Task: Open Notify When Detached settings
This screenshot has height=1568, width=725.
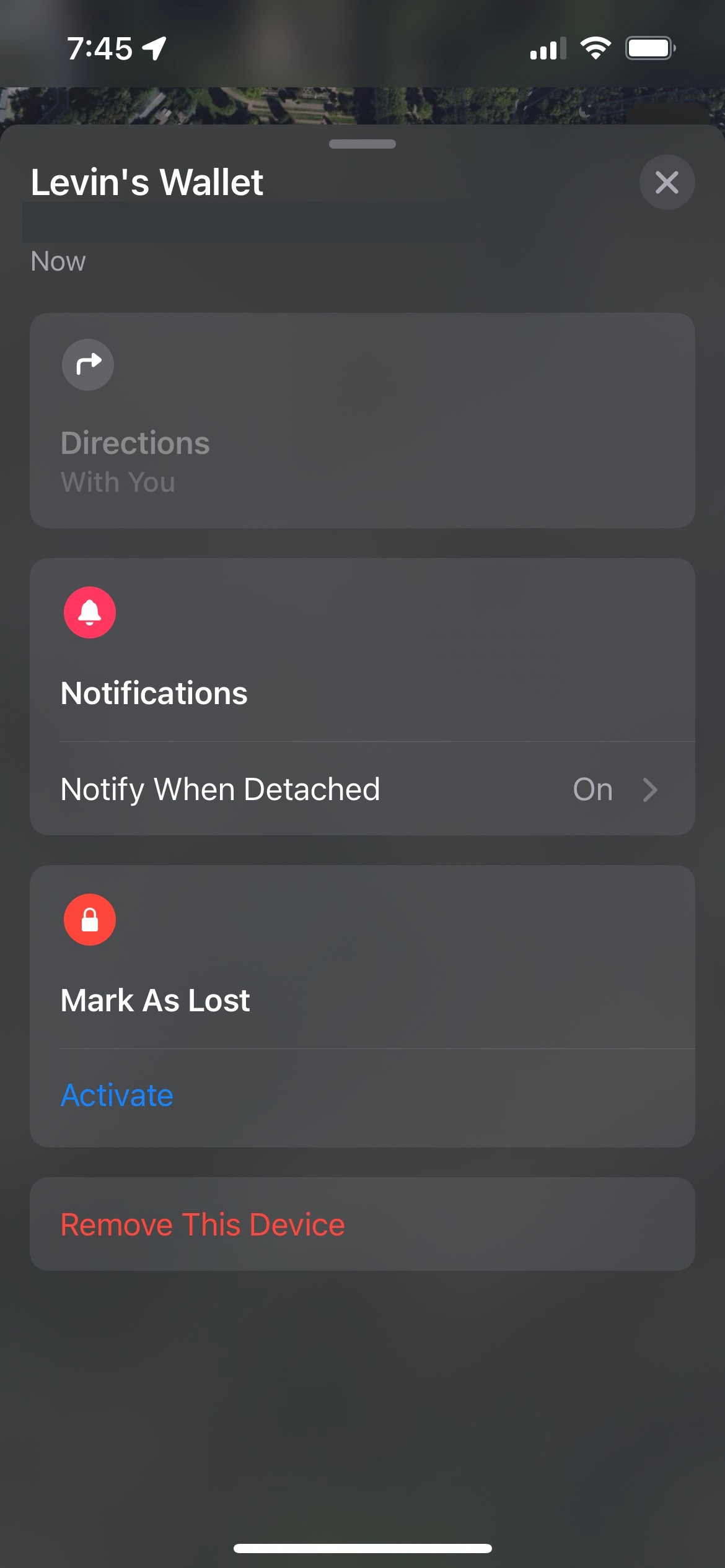Action: click(362, 789)
